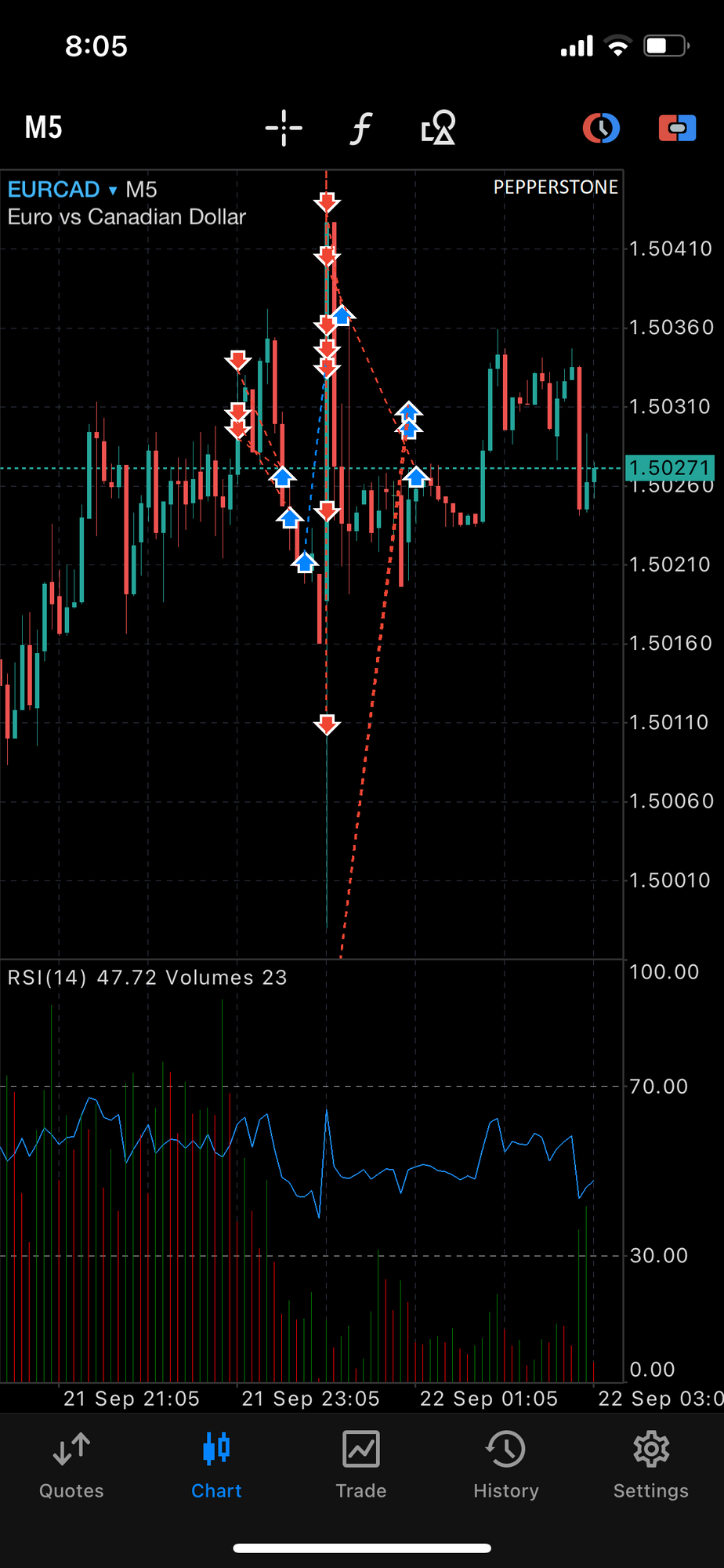724x1568 pixels.
Task: Open the Settings tab
Action: 651,1465
